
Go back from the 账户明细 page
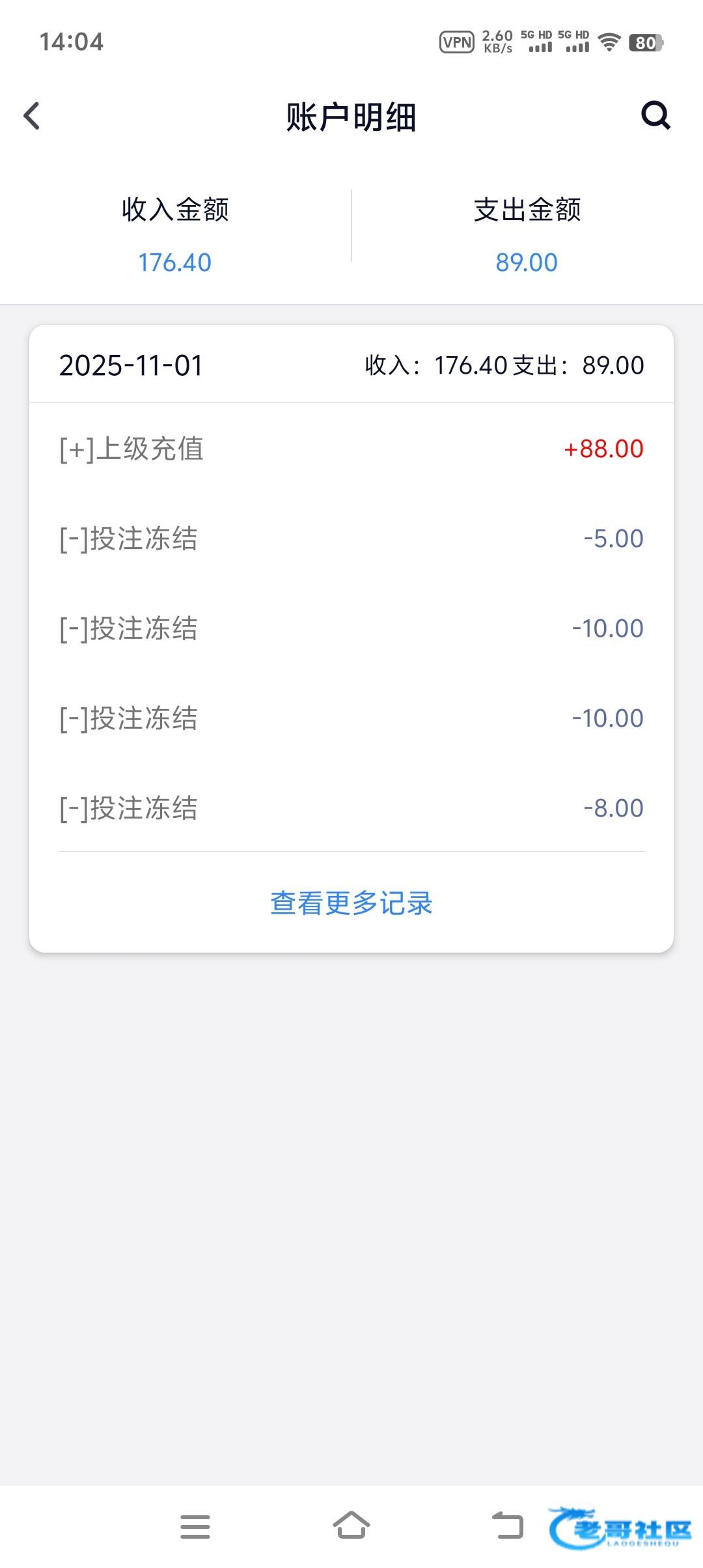coord(31,117)
